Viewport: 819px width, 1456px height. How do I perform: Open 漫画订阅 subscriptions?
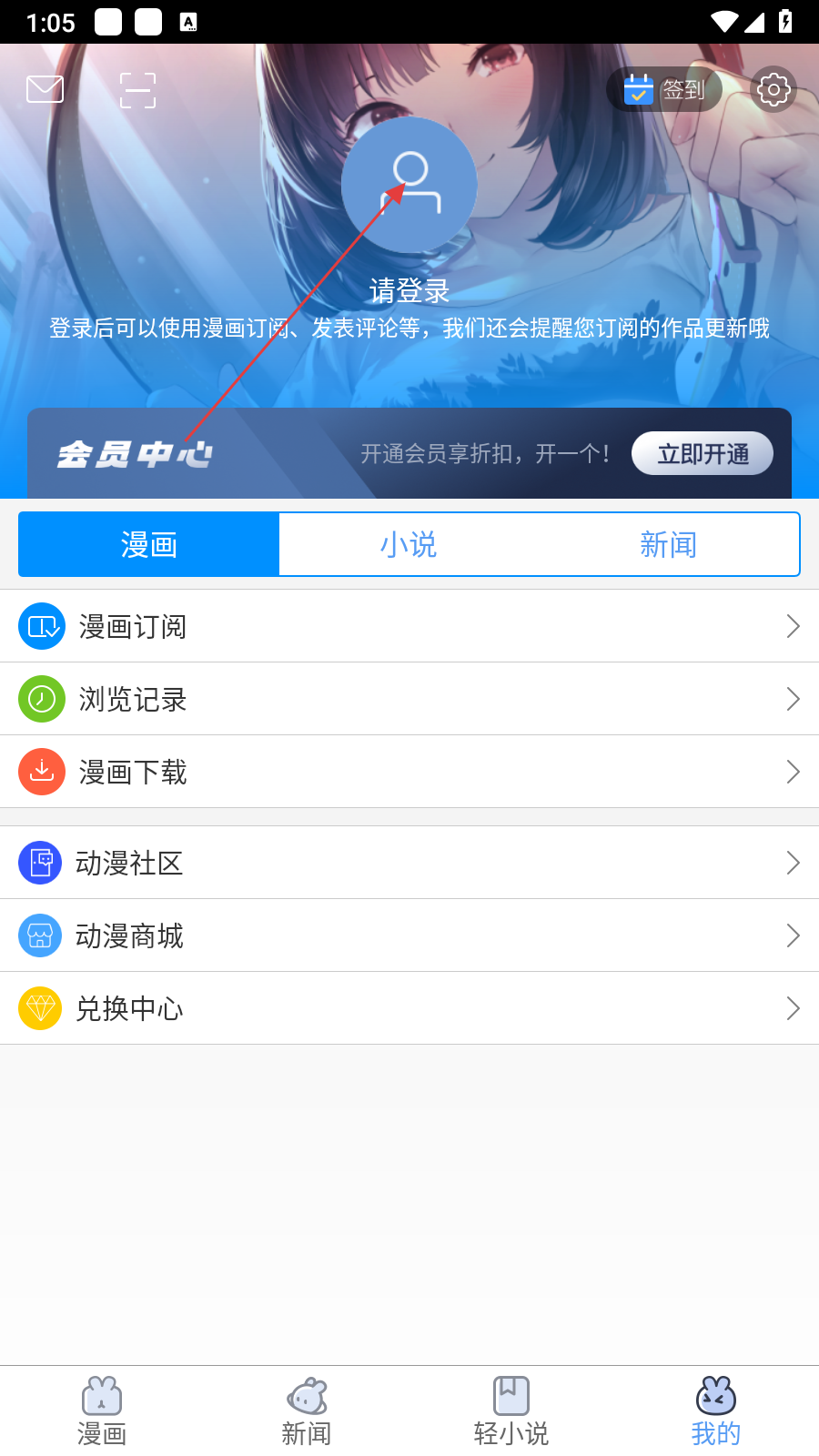pyautogui.click(x=409, y=626)
